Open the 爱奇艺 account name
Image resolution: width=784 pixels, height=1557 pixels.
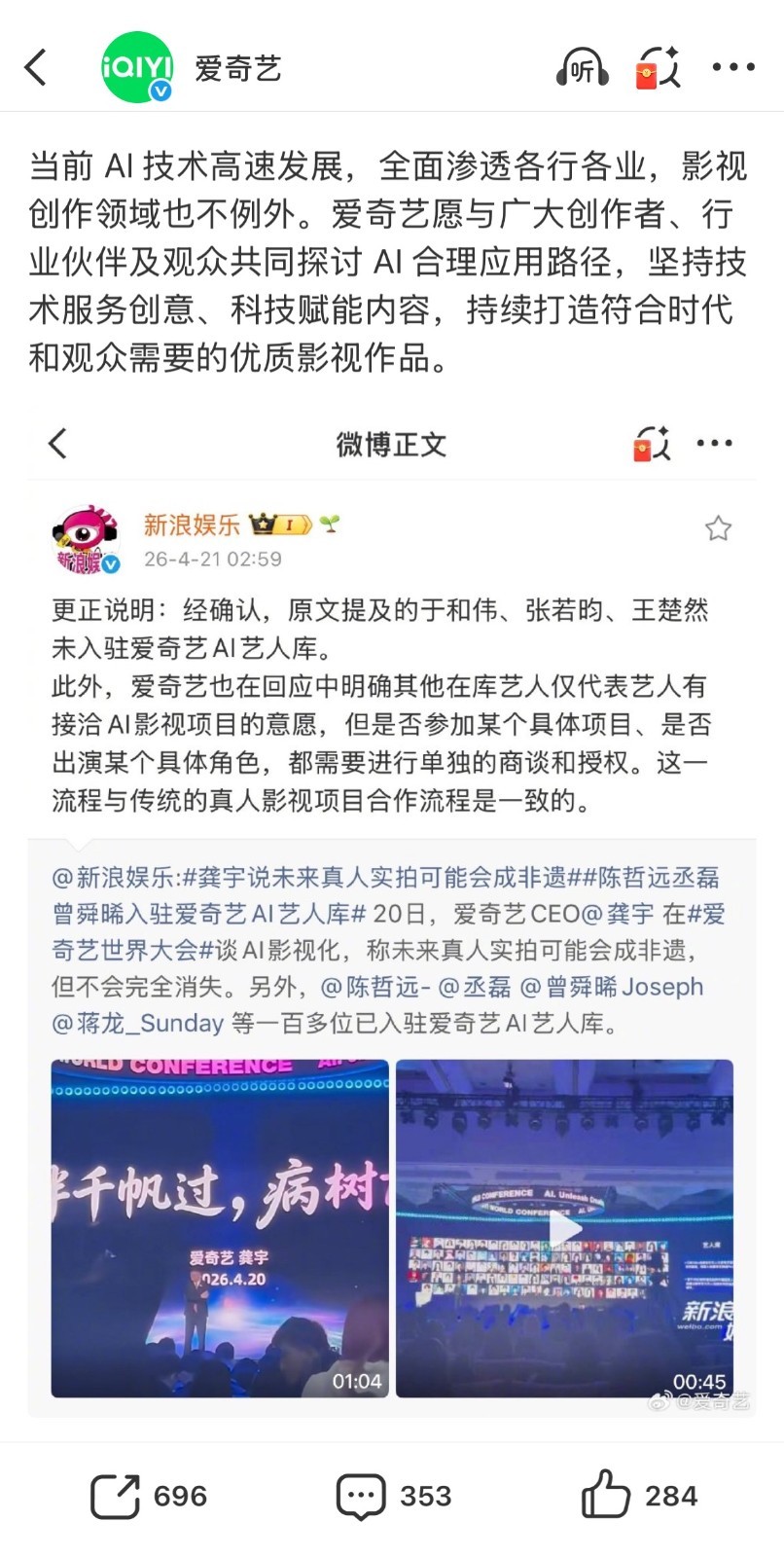coord(237,69)
